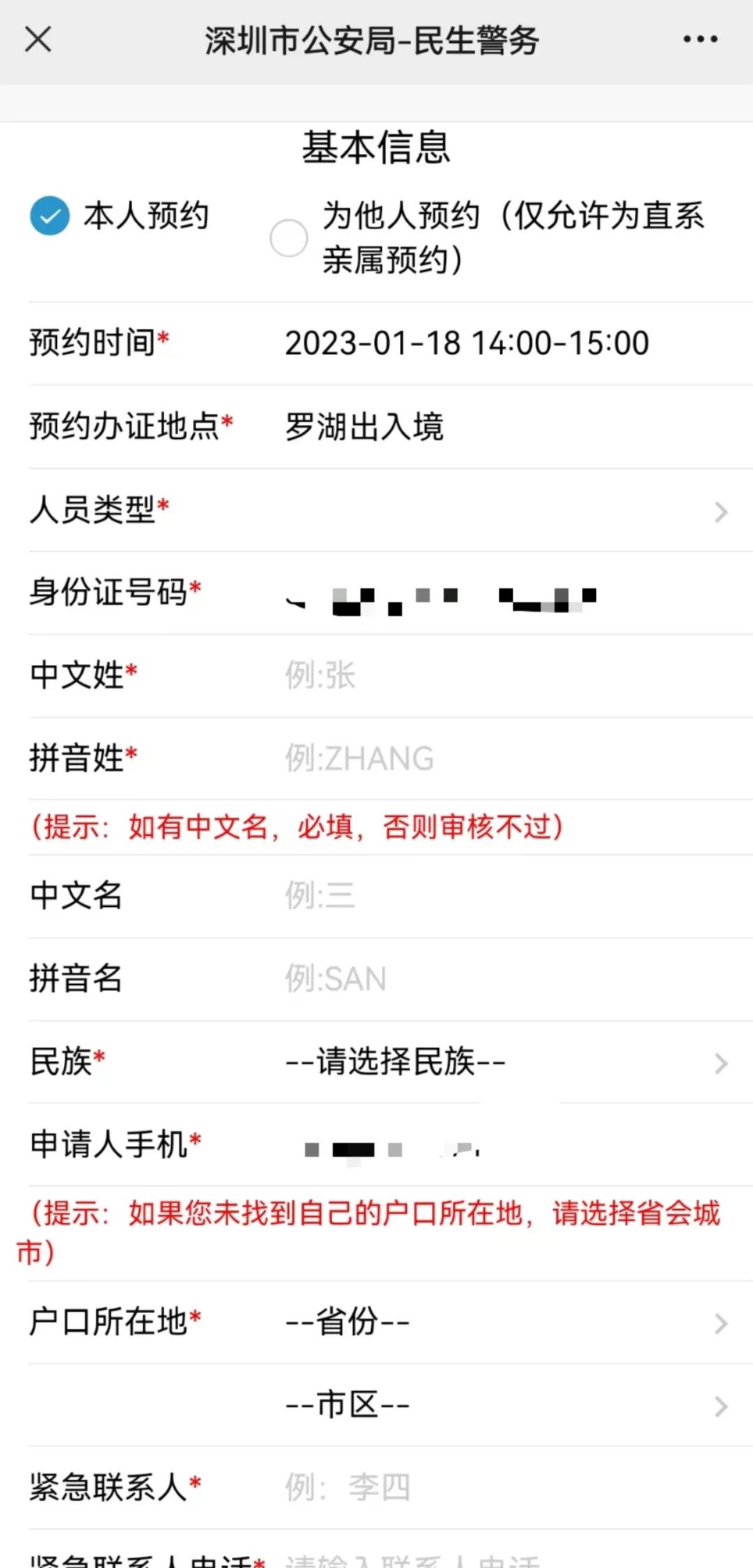Open the 省份 province selector

(x=502, y=1323)
